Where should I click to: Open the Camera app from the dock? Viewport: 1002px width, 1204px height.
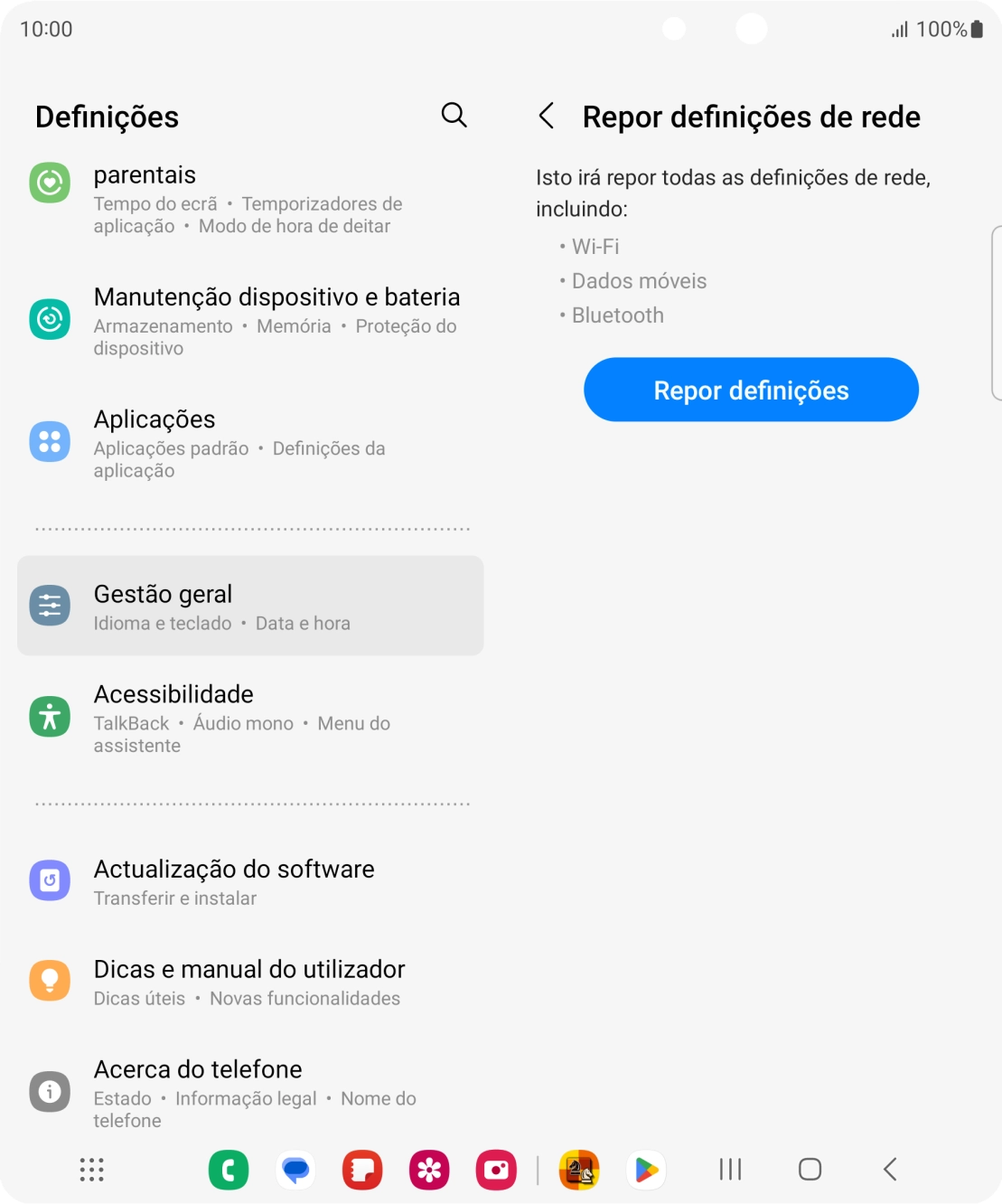pos(495,1169)
